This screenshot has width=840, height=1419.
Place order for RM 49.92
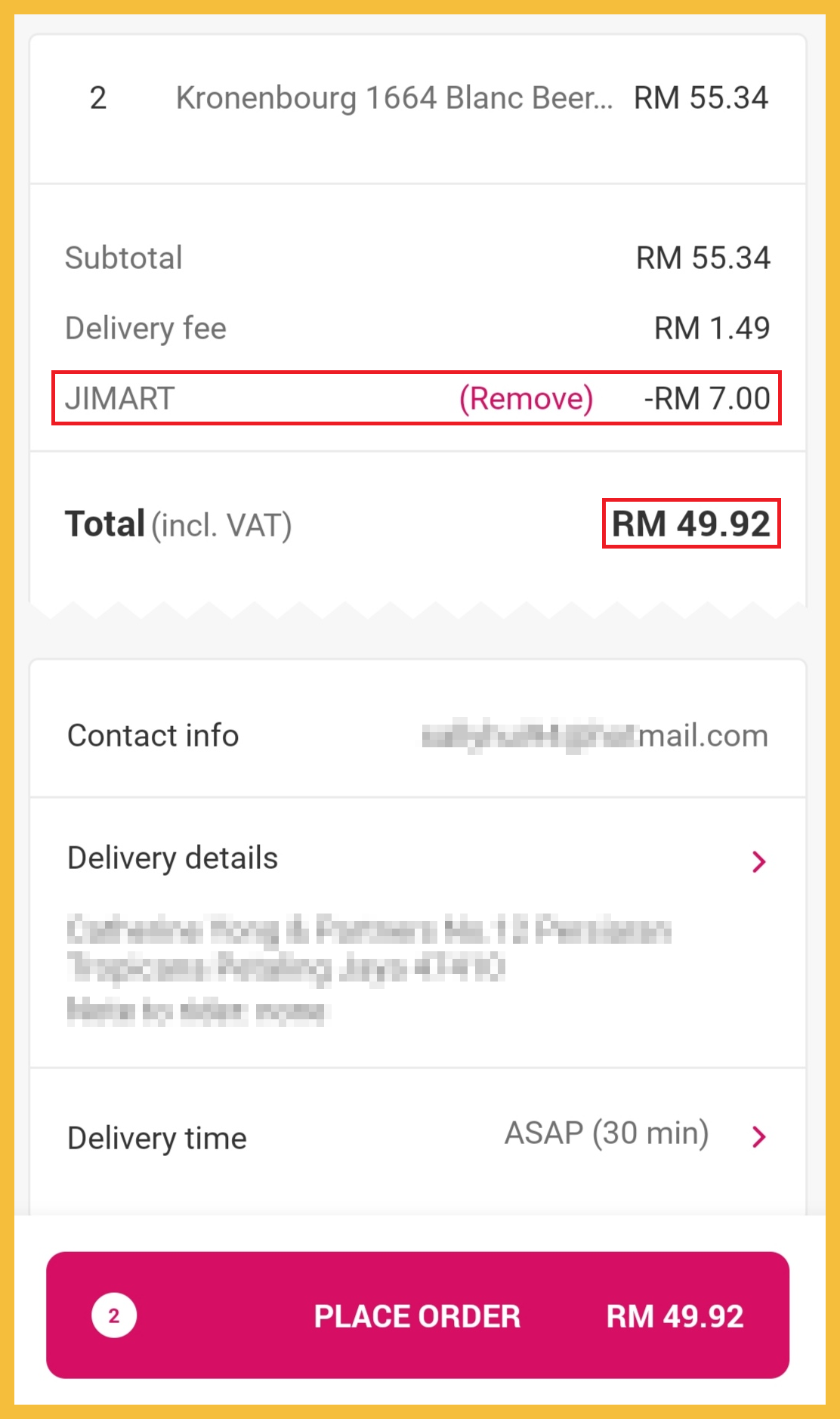(x=417, y=1315)
